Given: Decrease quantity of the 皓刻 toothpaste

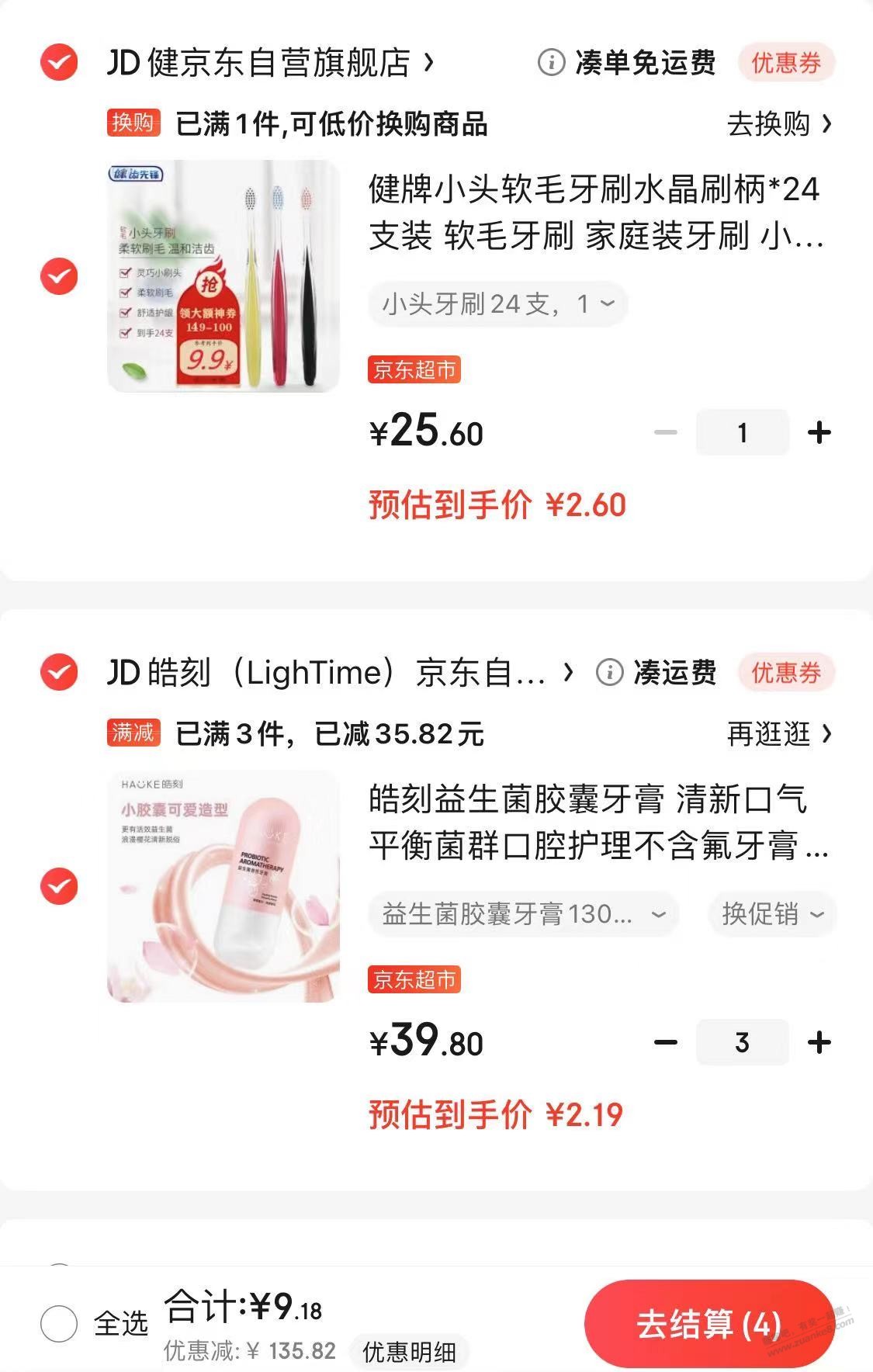Looking at the screenshot, I should point(666,1042).
